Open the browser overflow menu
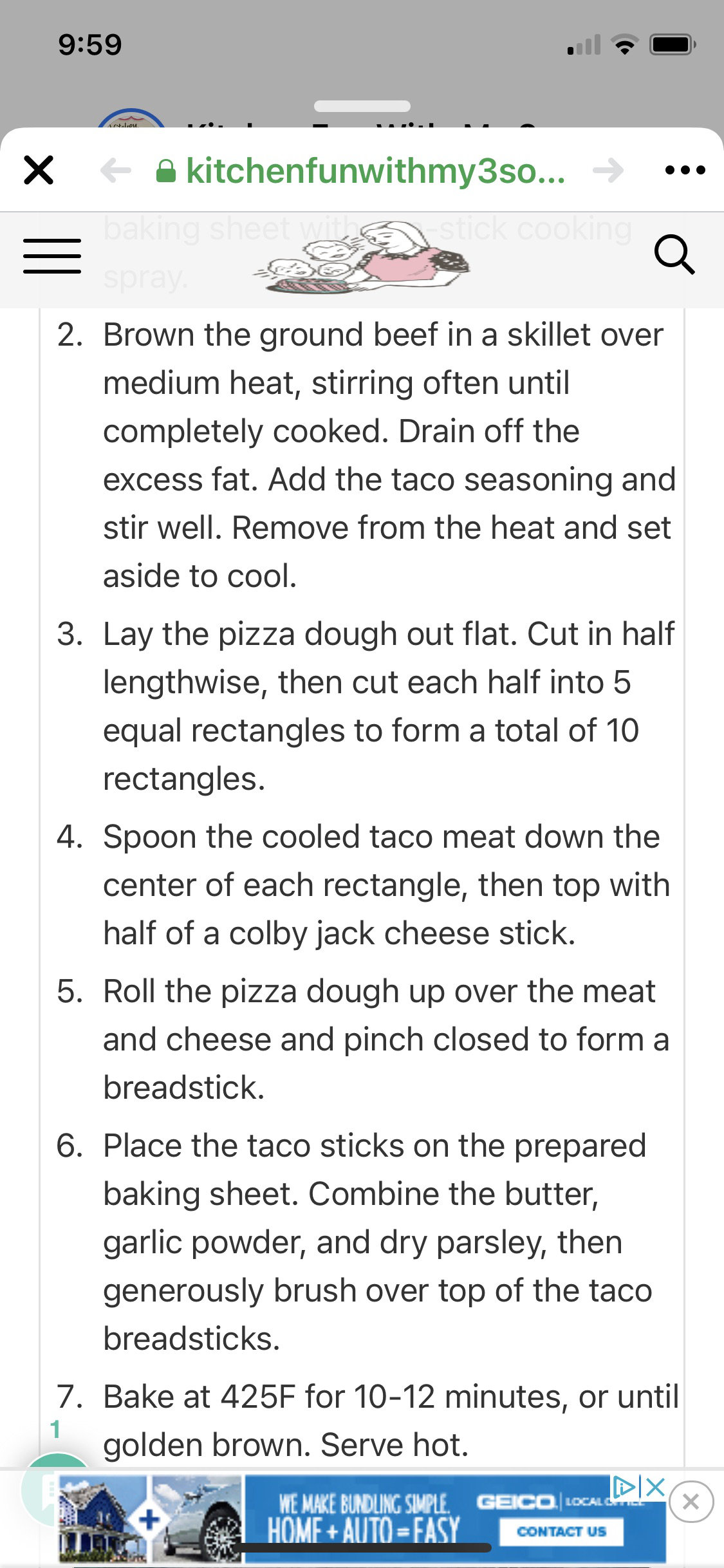Screen dimensions: 724x1568 [685, 171]
